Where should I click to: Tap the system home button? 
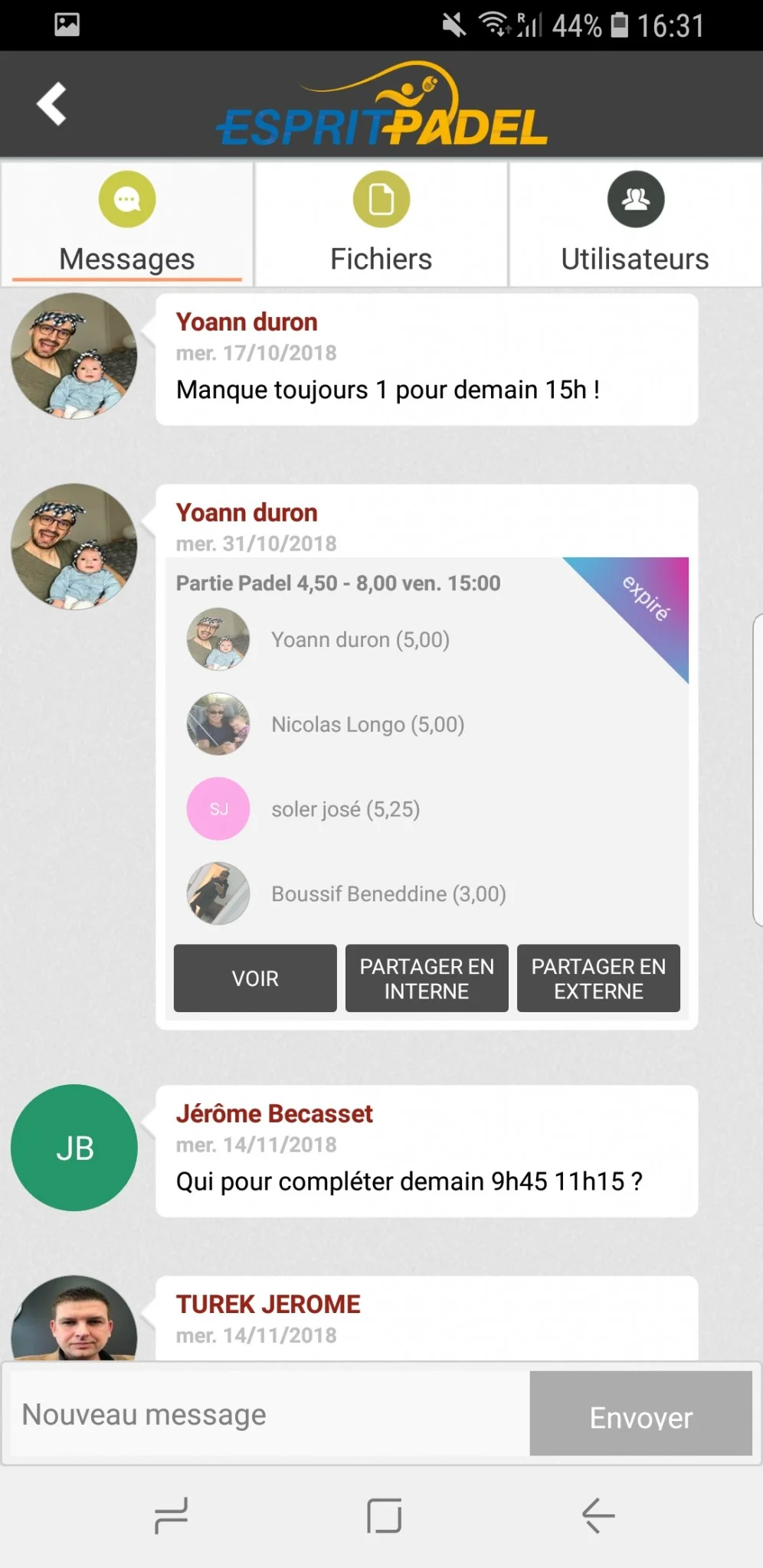pos(384,1515)
